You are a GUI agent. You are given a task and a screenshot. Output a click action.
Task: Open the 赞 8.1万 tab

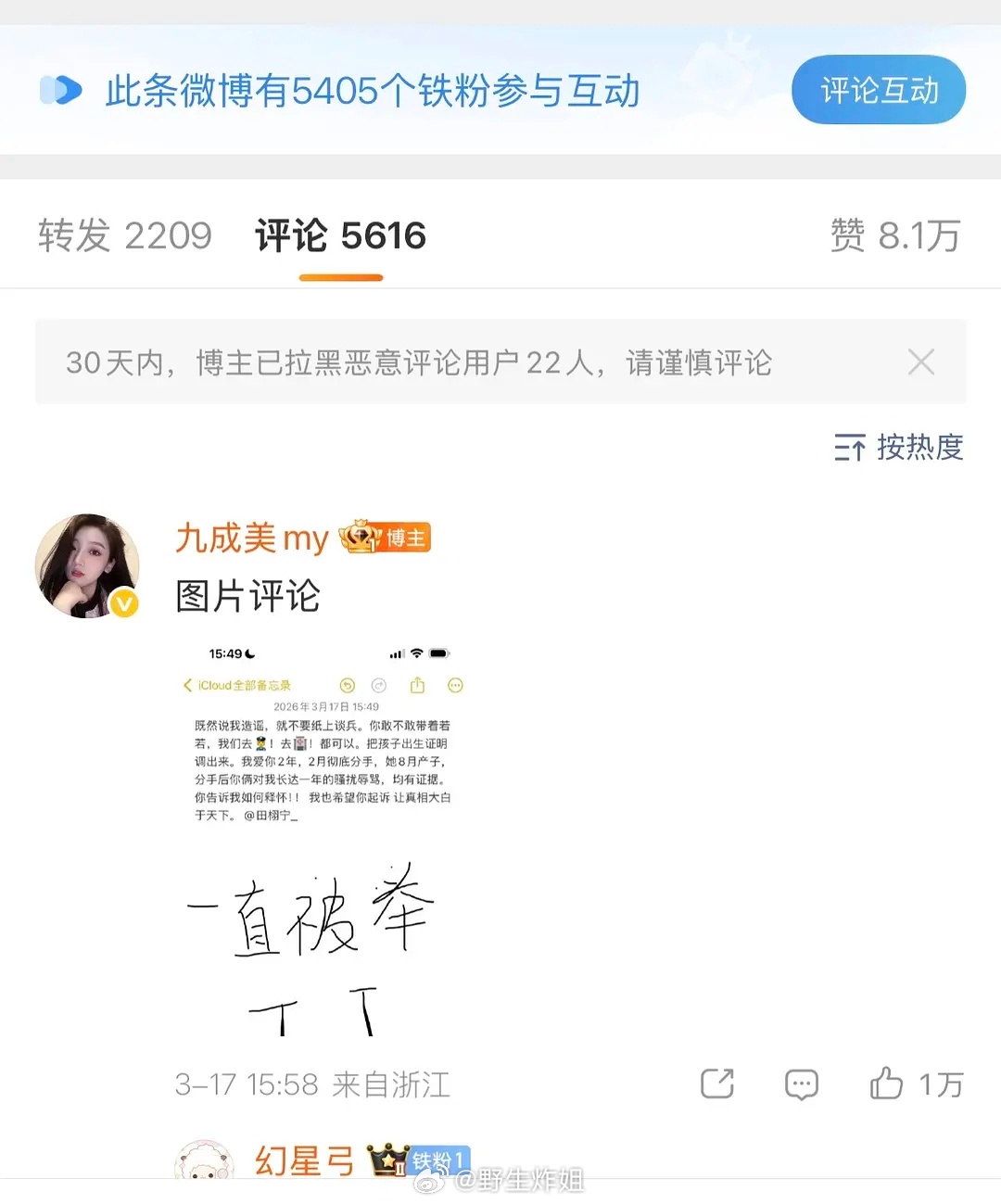(x=896, y=236)
